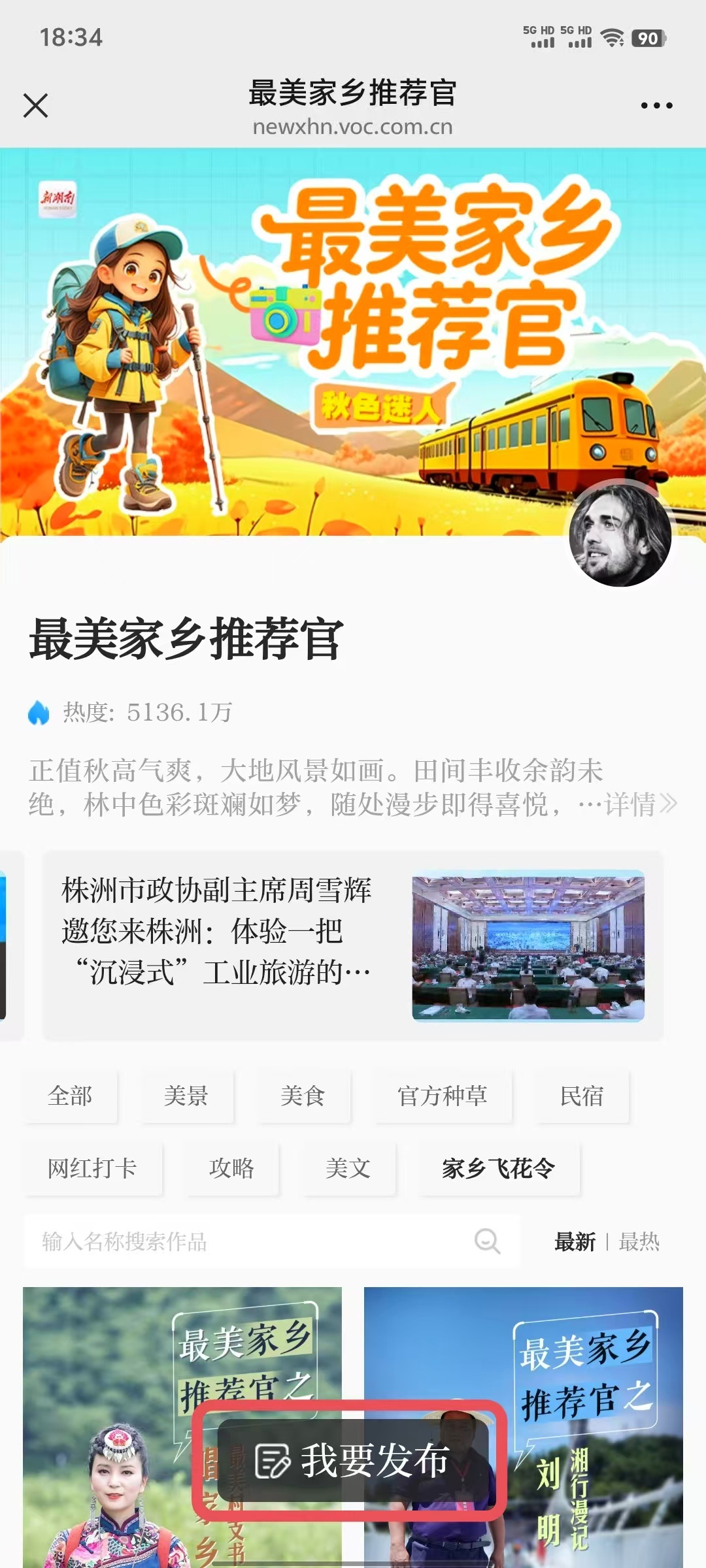Viewport: 706px width, 1568px height.
Task: Open the round profile avatar
Action: click(620, 534)
